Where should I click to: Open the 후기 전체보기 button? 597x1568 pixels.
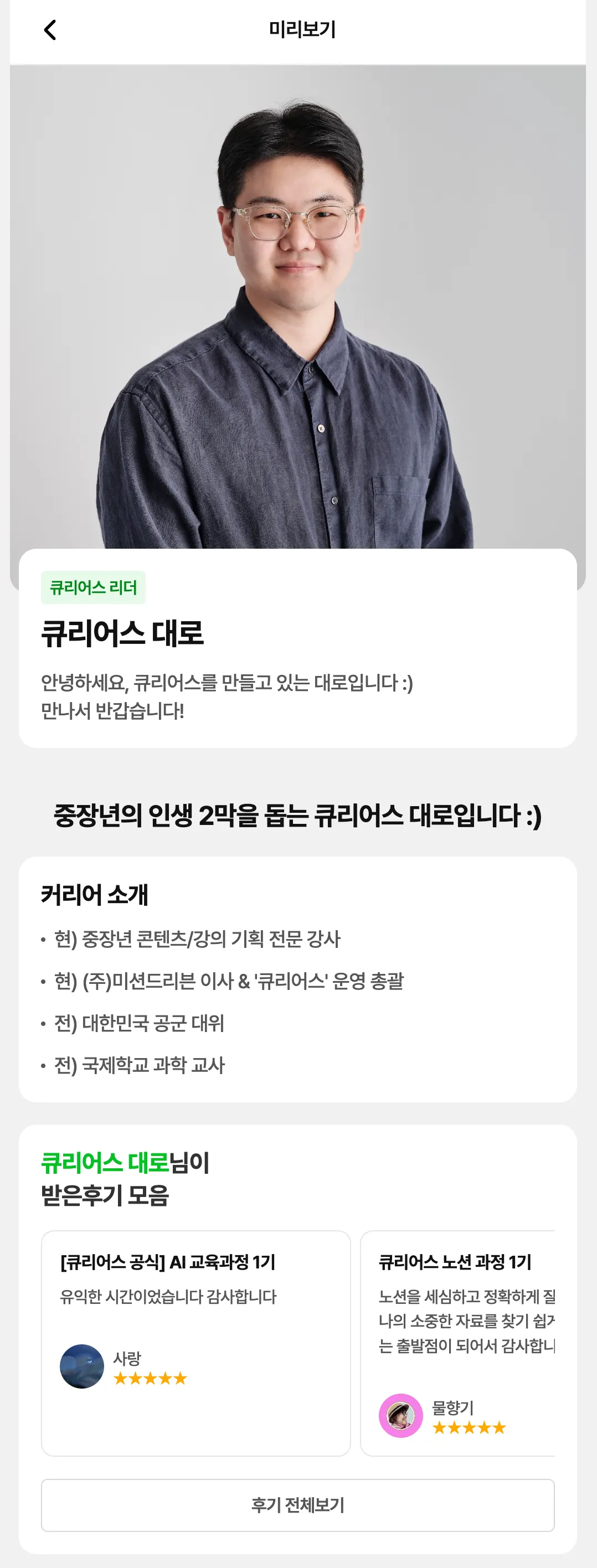tap(297, 1505)
